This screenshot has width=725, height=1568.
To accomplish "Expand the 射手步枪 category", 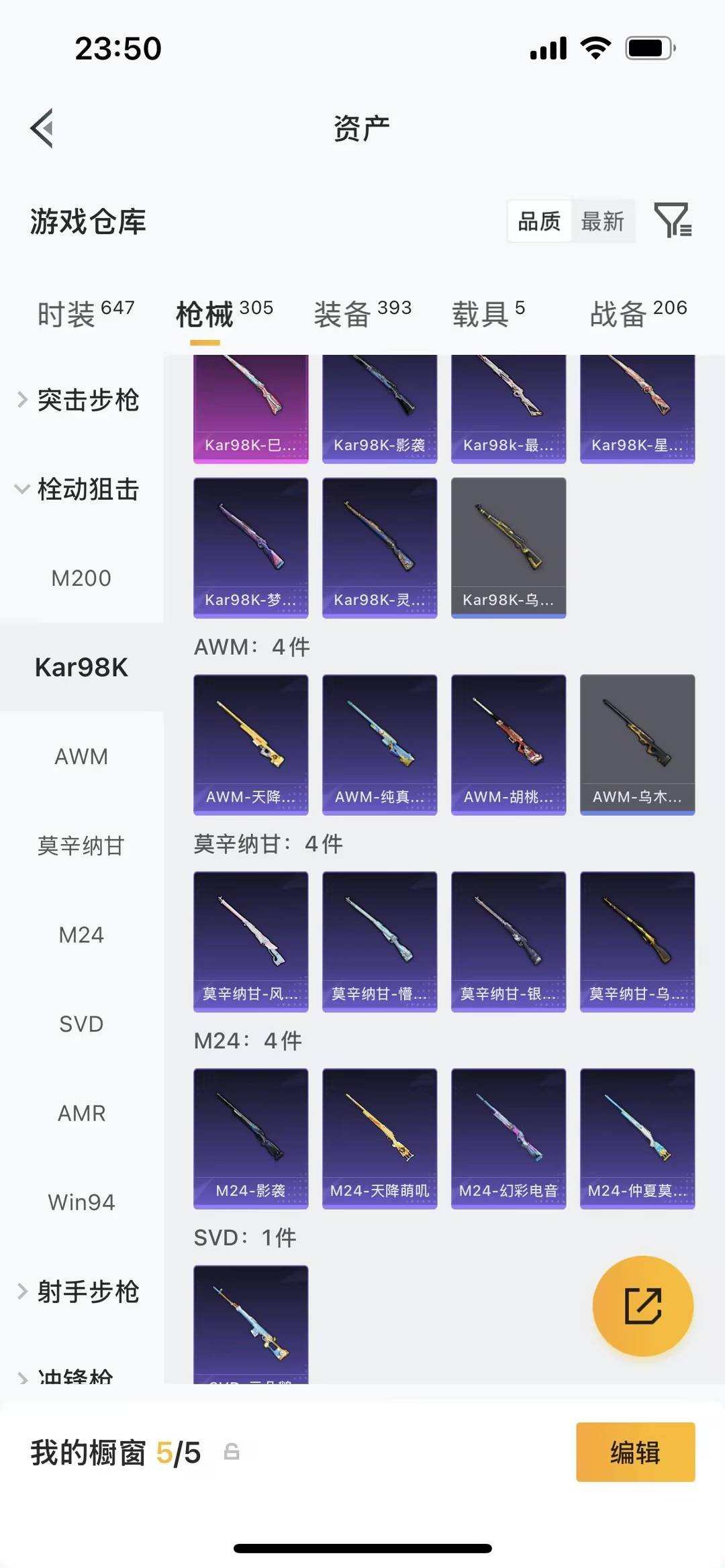I will click(87, 1292).
